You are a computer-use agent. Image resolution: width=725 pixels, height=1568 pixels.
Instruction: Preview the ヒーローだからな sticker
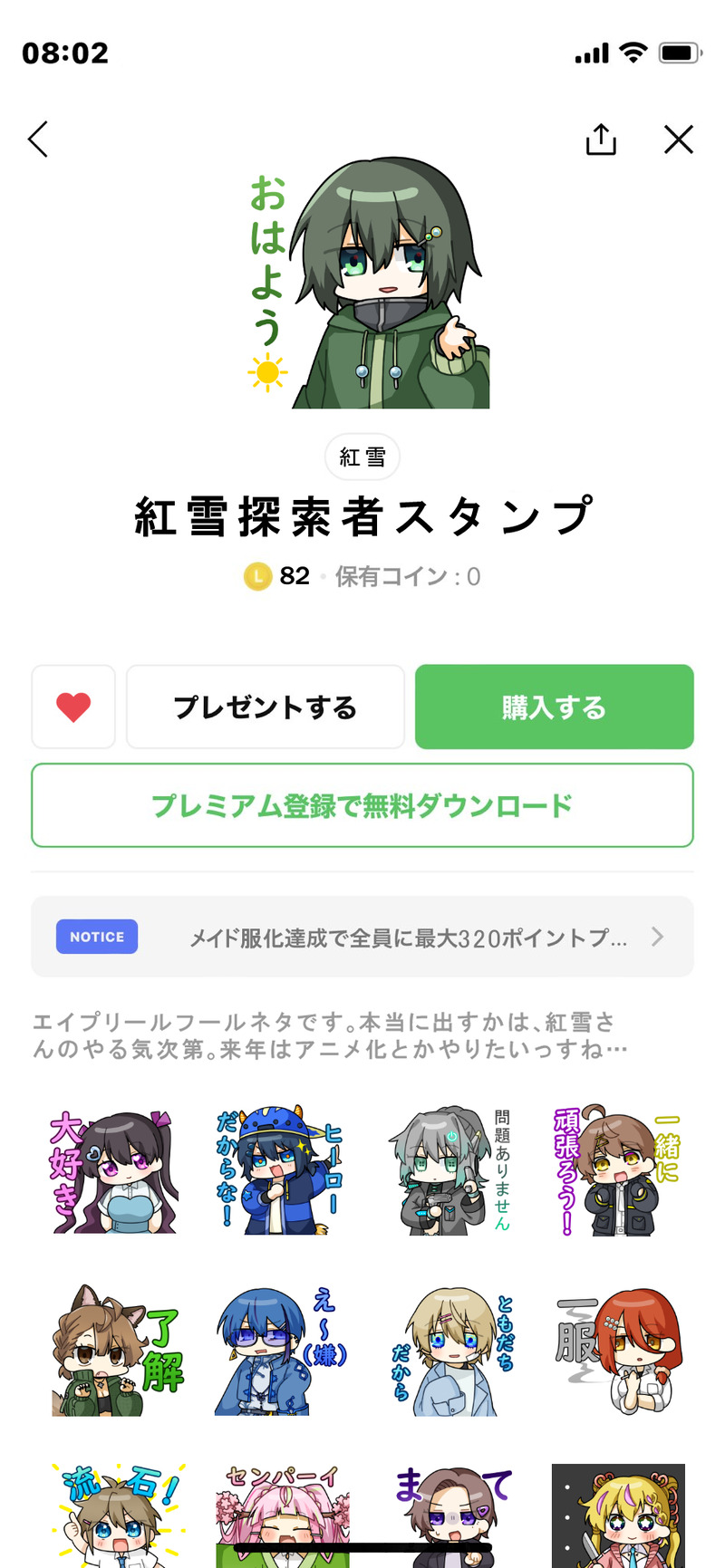point(278,1171)
